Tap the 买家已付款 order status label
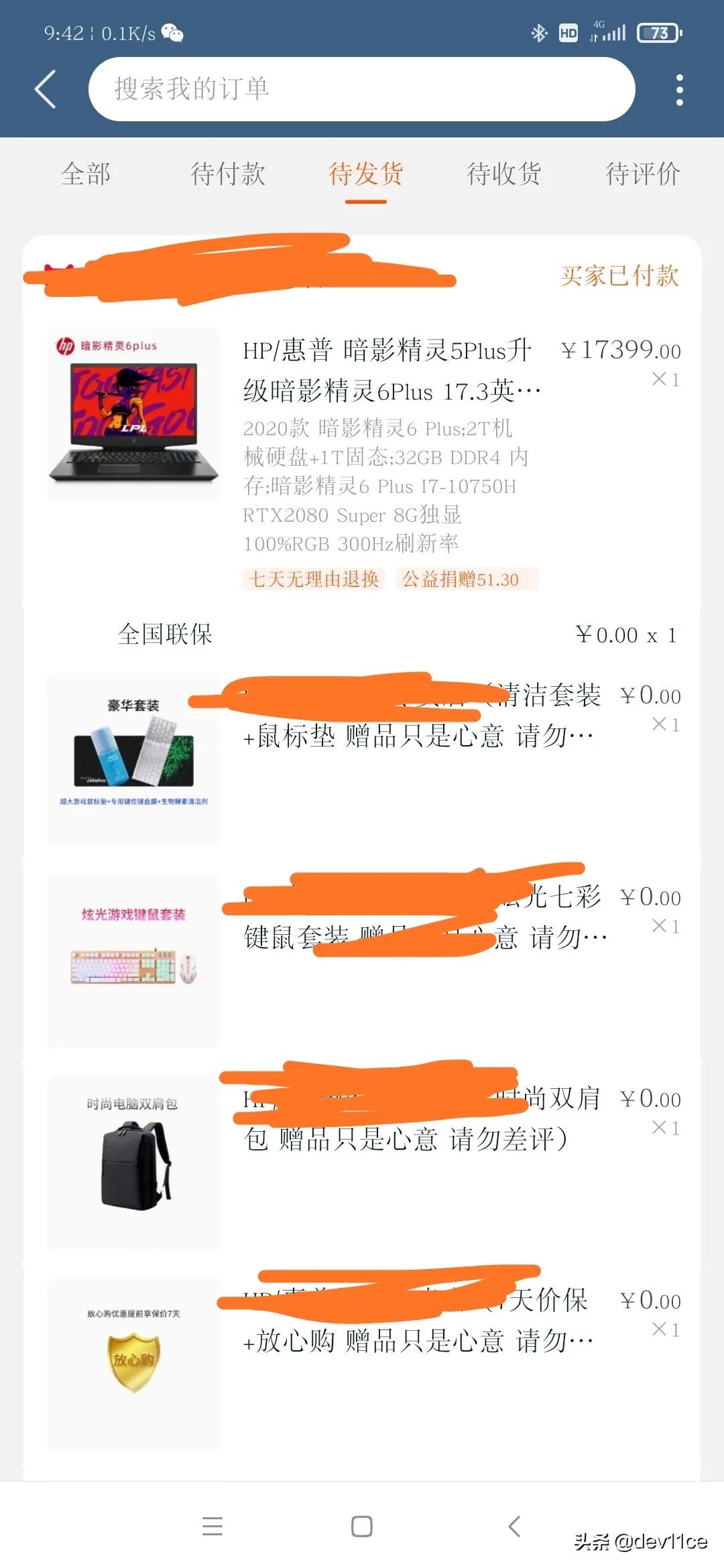The height and width of the screenshot is (1568, 724). point(619,275)
